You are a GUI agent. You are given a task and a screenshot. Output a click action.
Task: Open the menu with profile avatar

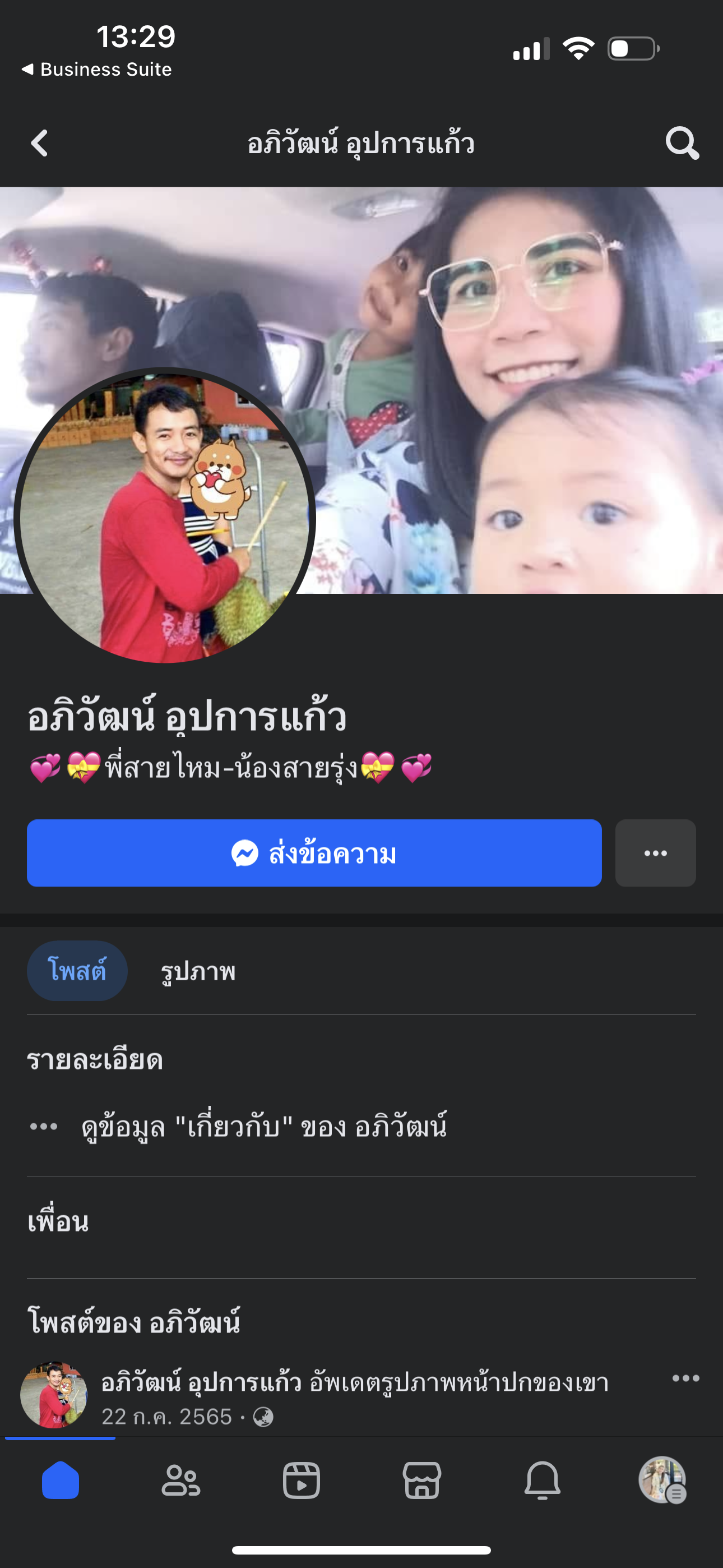662,1481
